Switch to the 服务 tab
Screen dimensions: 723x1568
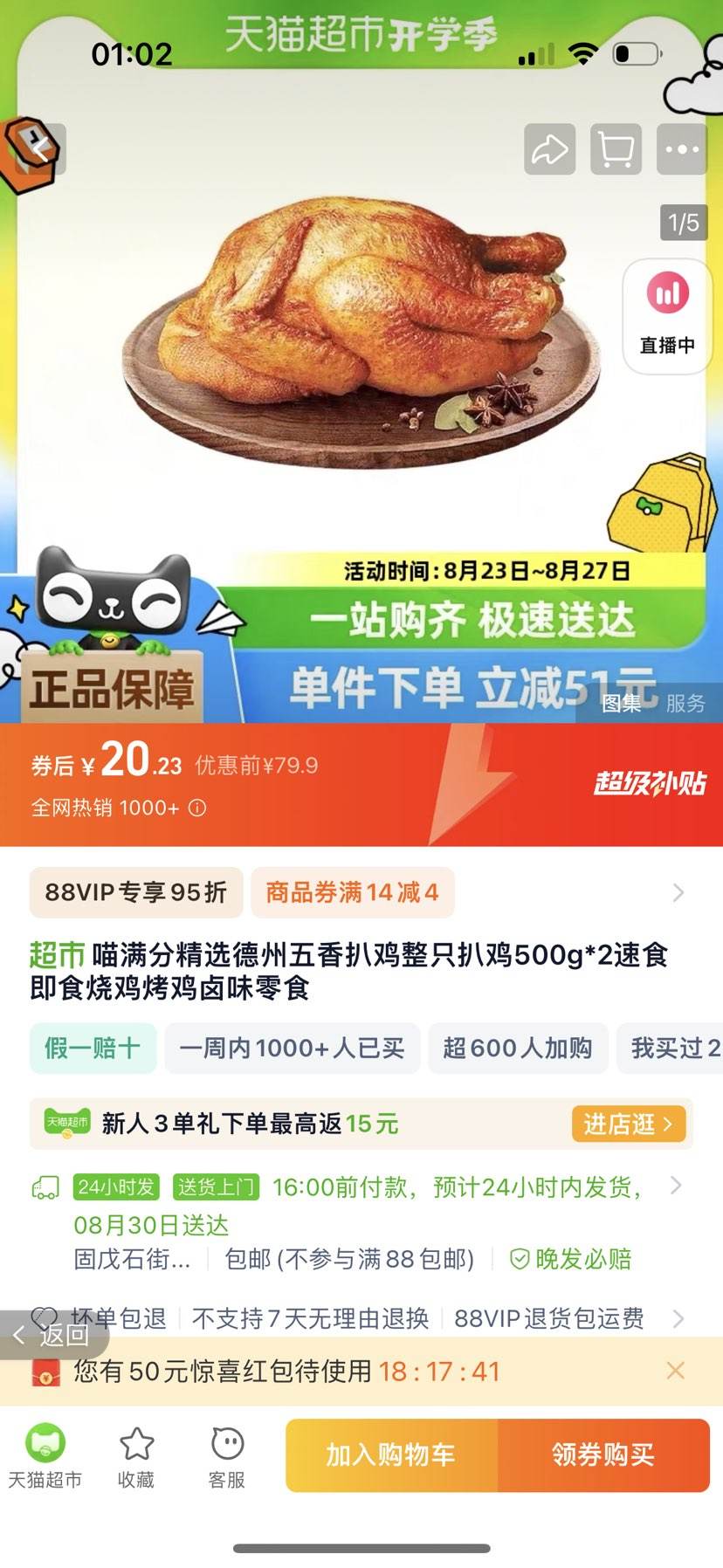tap(686, 705)
